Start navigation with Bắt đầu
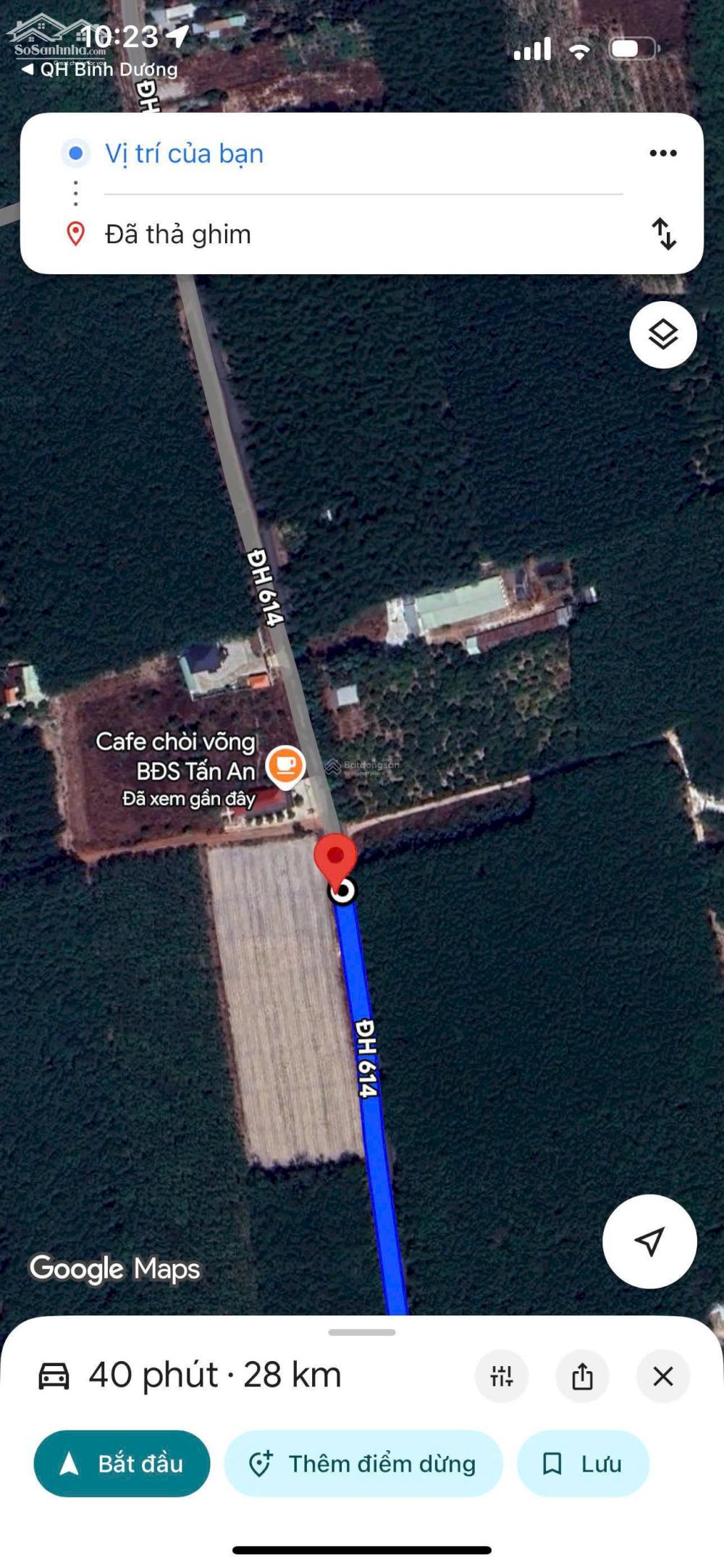Viewport: 724px width, 1568px height. point(122,1463)
